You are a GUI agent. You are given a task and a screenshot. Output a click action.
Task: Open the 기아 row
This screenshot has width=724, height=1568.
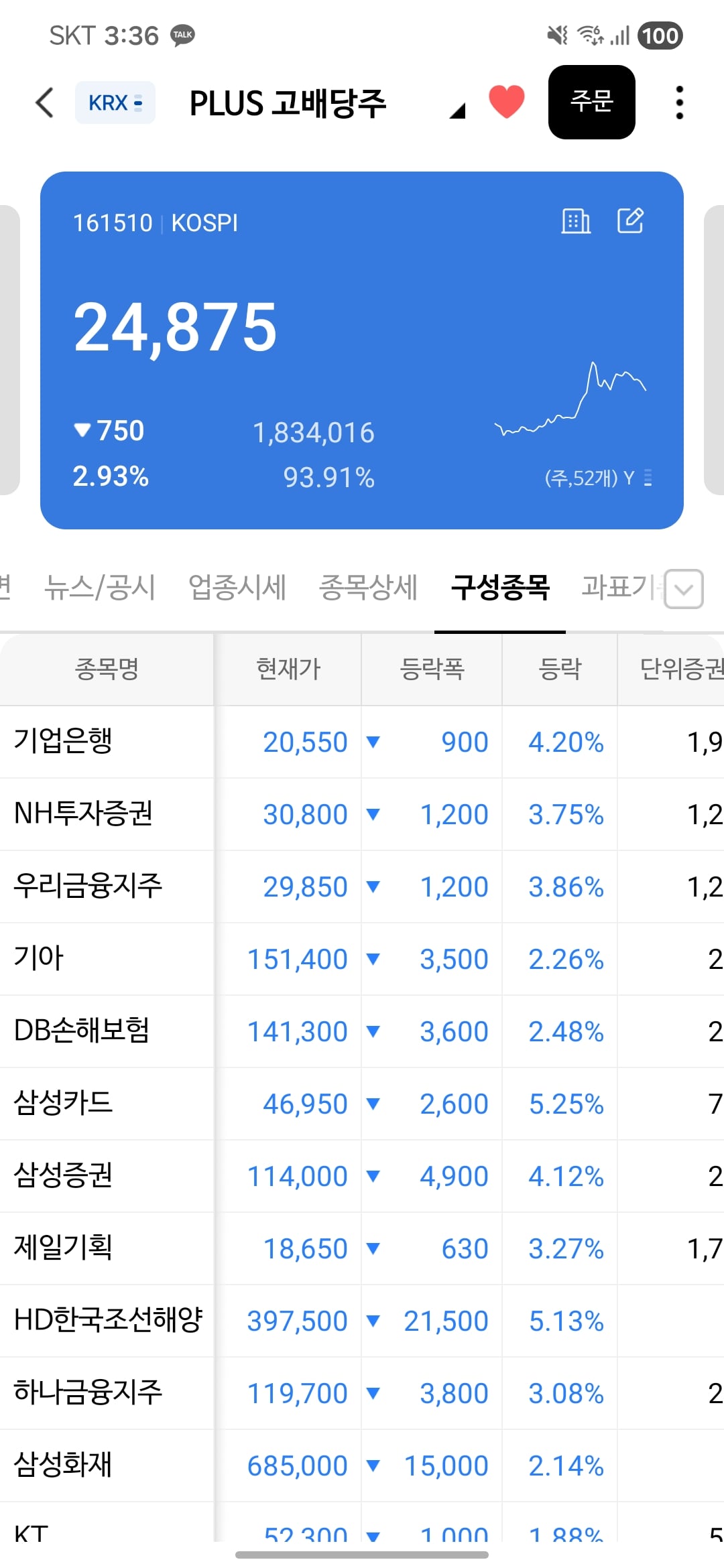pos(362,959)
